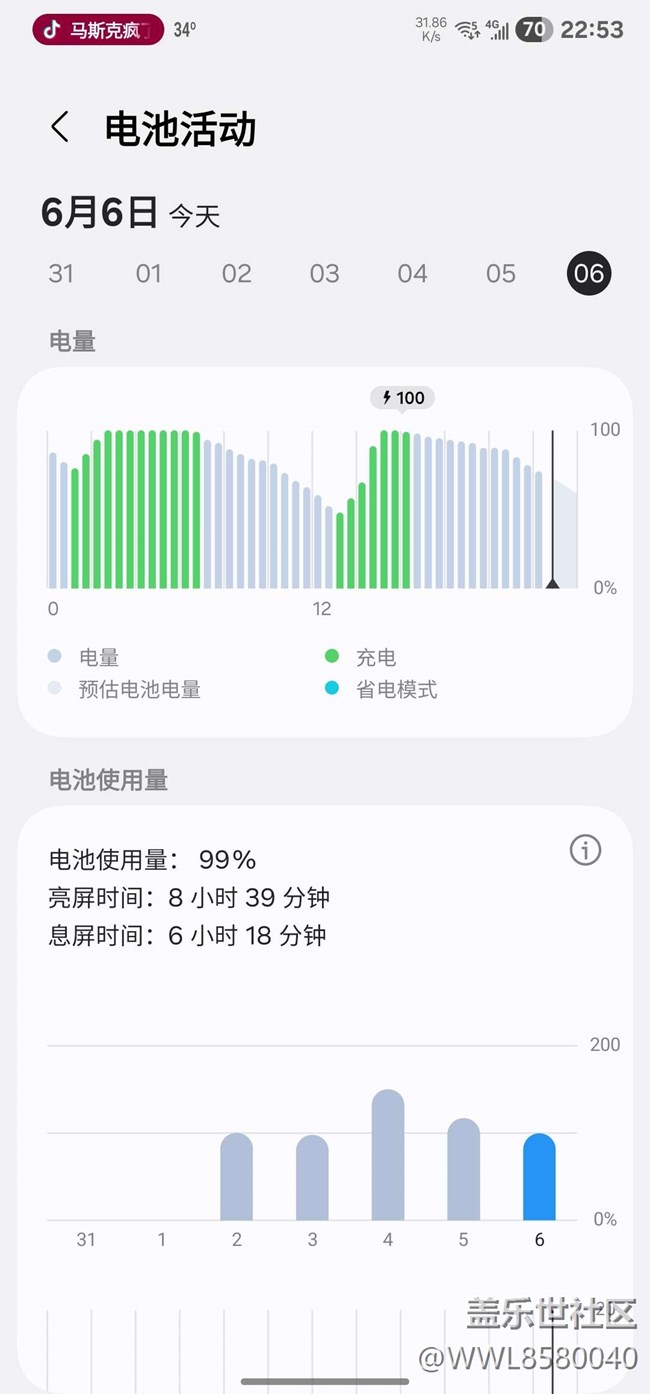Tap the highlighted usage bar for day 6

pos(539,1177)
